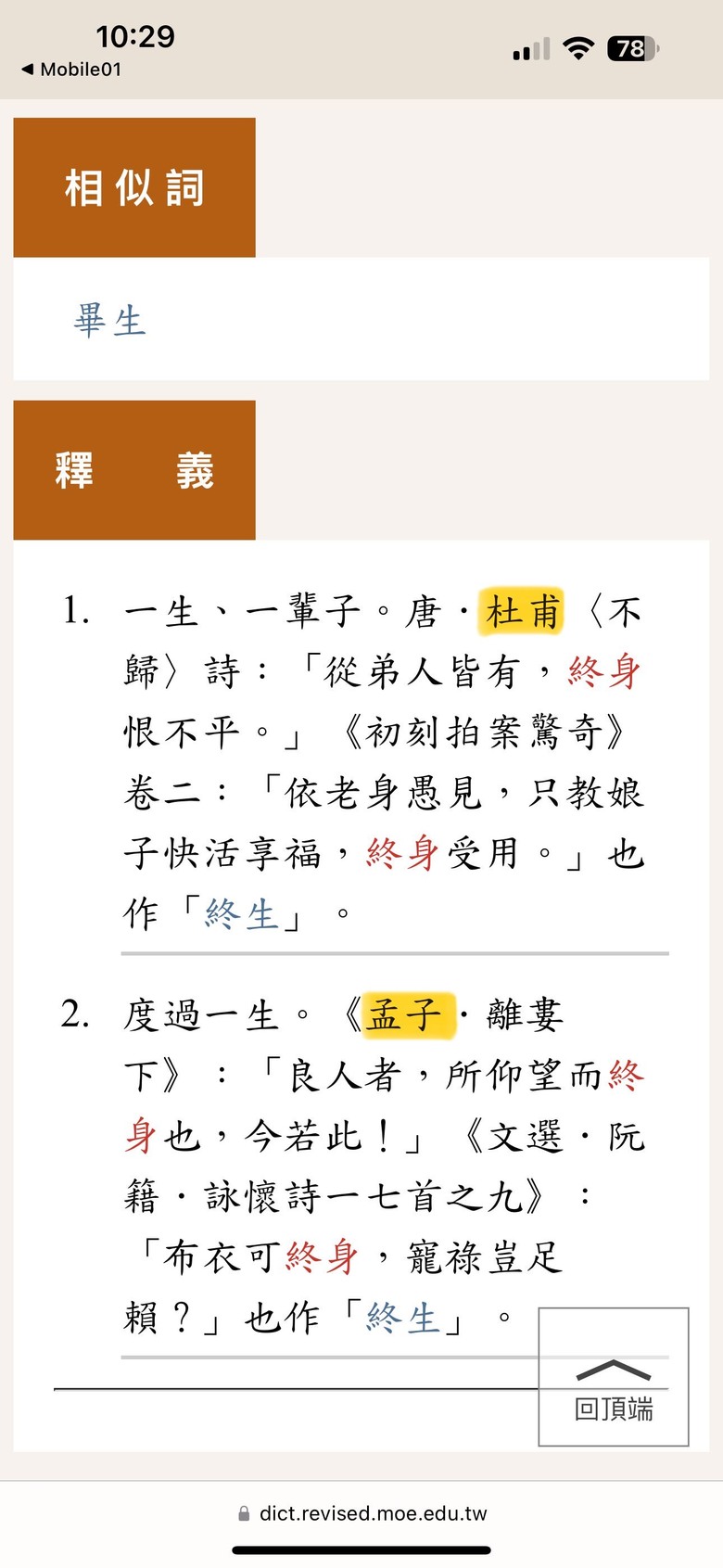Open the 終生 link in definition 2

click(402, 1318)
